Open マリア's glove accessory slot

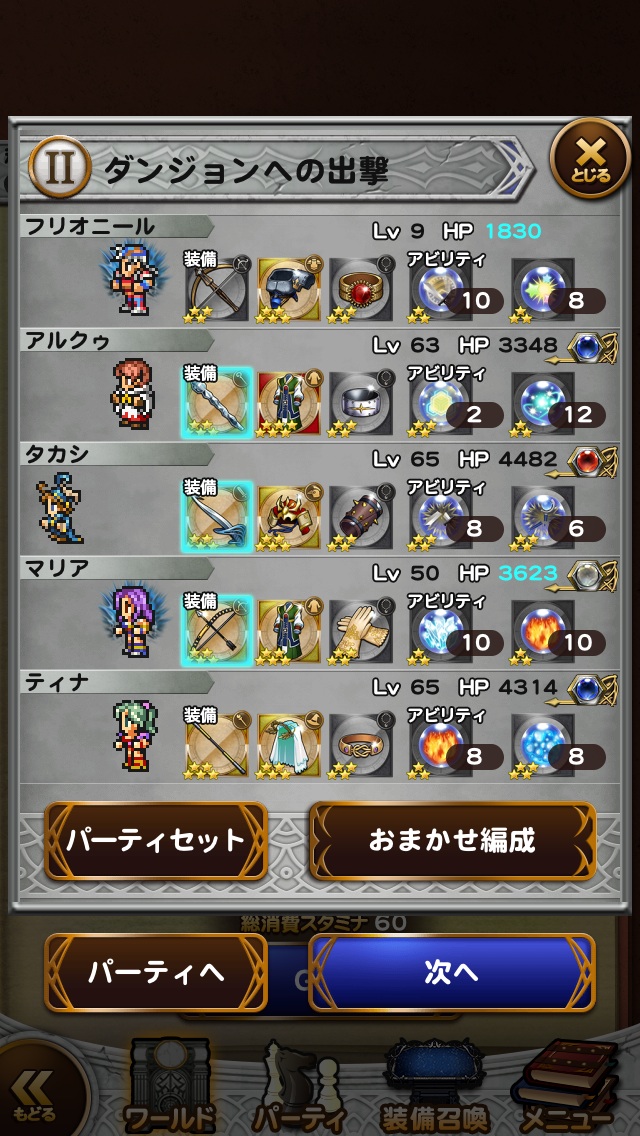click(361, 631)
